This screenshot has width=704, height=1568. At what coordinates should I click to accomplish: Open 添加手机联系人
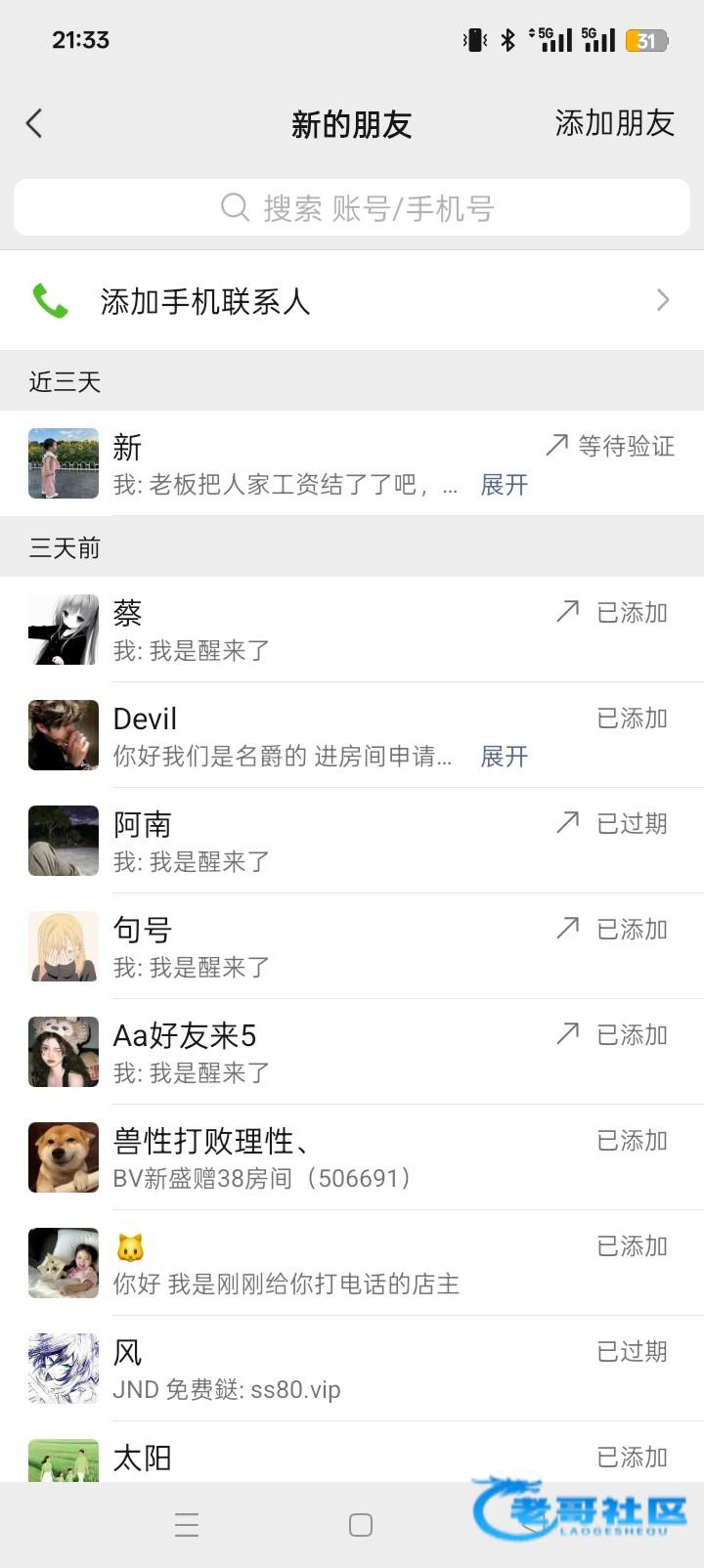[x=352, y=301]
